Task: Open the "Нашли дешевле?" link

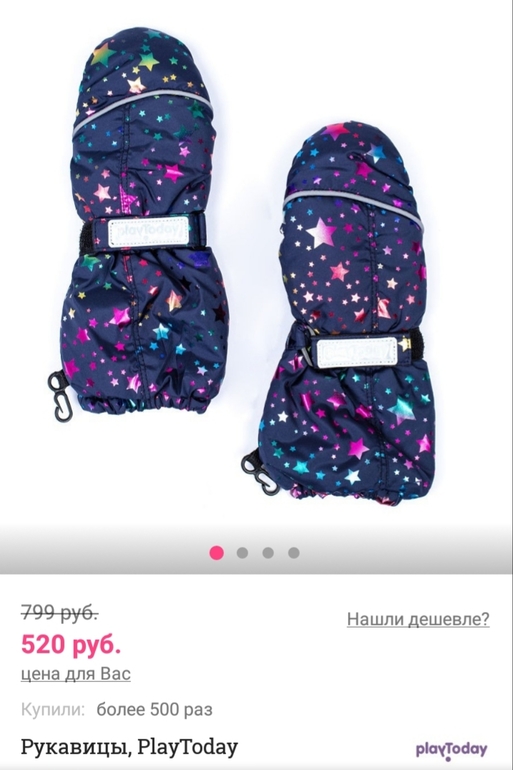Action: point(418,620)
